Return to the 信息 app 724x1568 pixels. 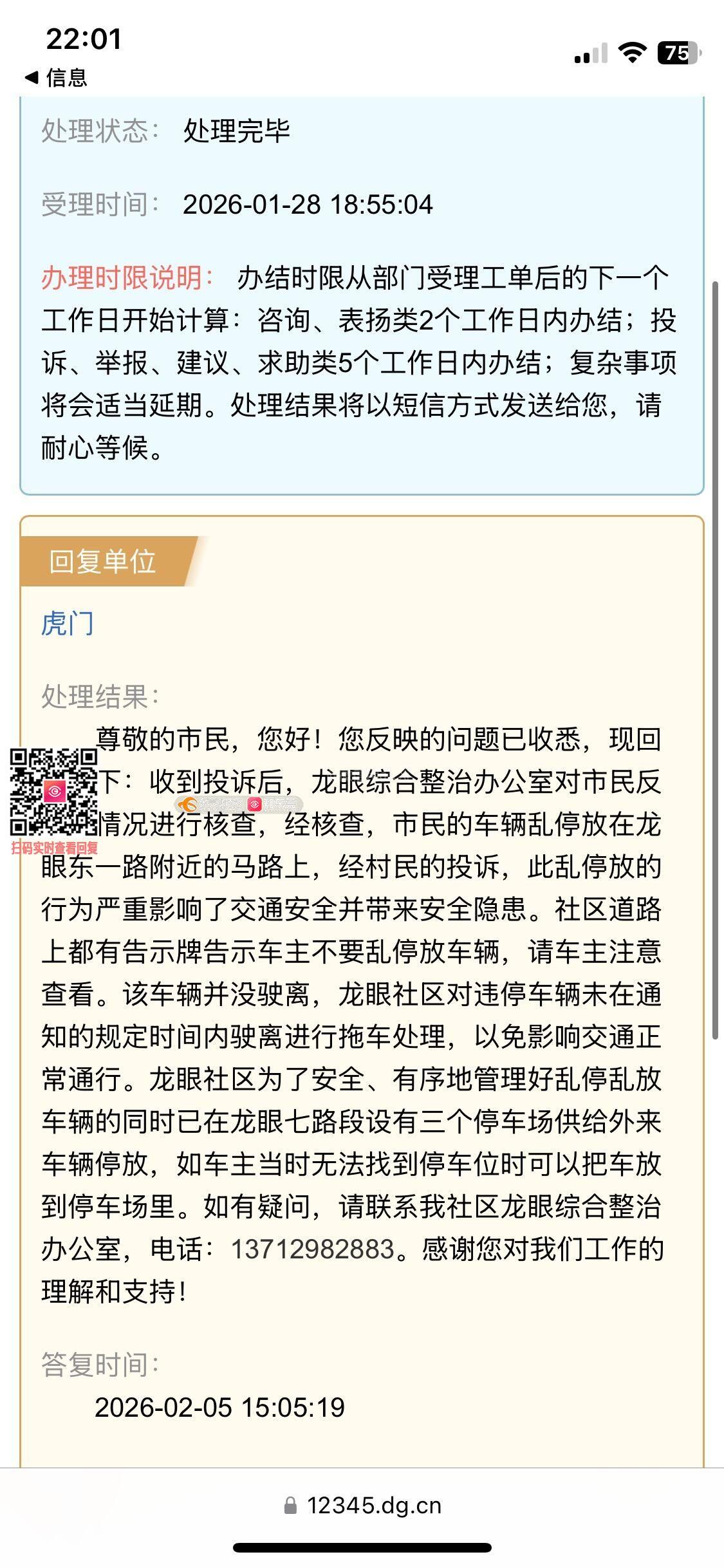point(57,78)
